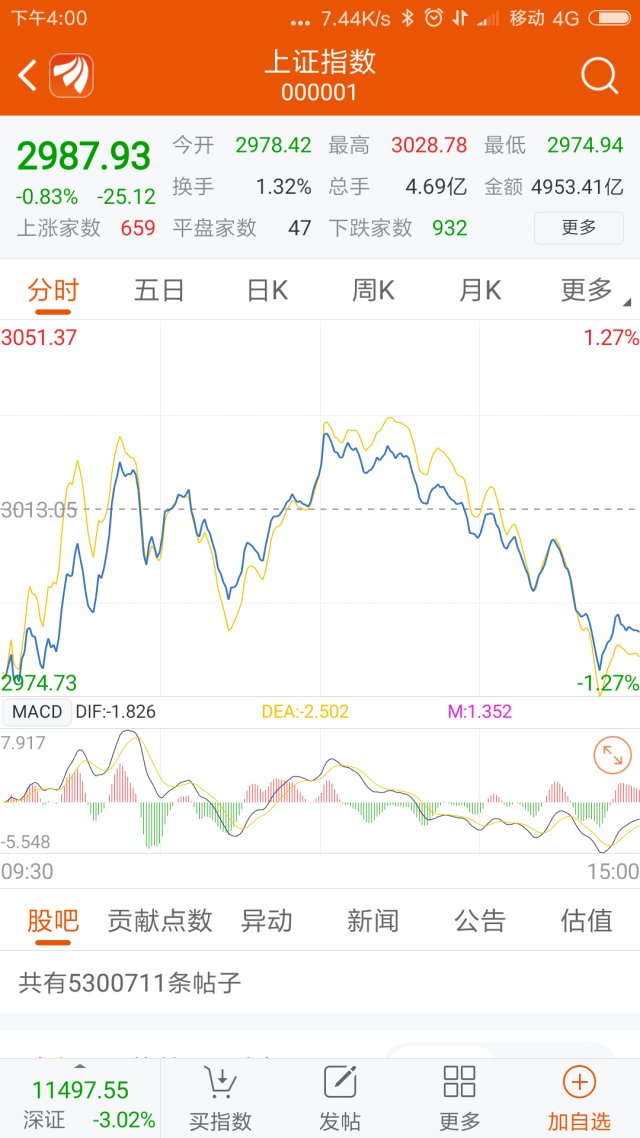Expand the chart to full screen
Viewport: 640px width, 1138px height.
(x=612, y=756)
